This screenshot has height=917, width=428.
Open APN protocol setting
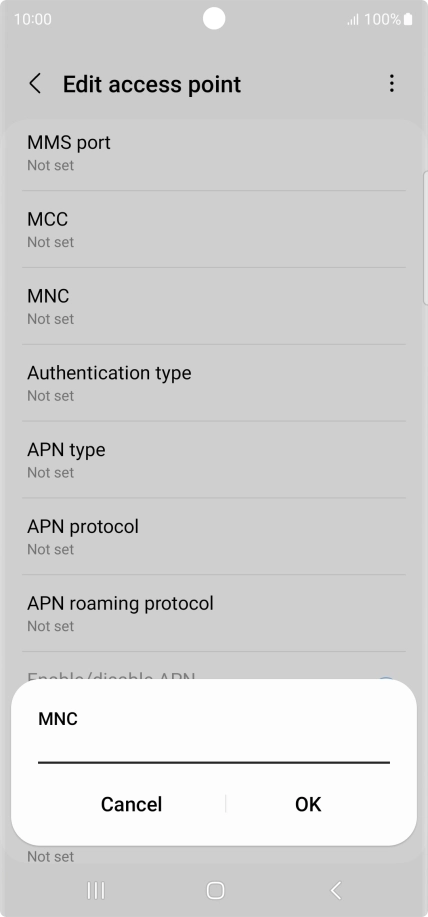(x=214, y=536)
